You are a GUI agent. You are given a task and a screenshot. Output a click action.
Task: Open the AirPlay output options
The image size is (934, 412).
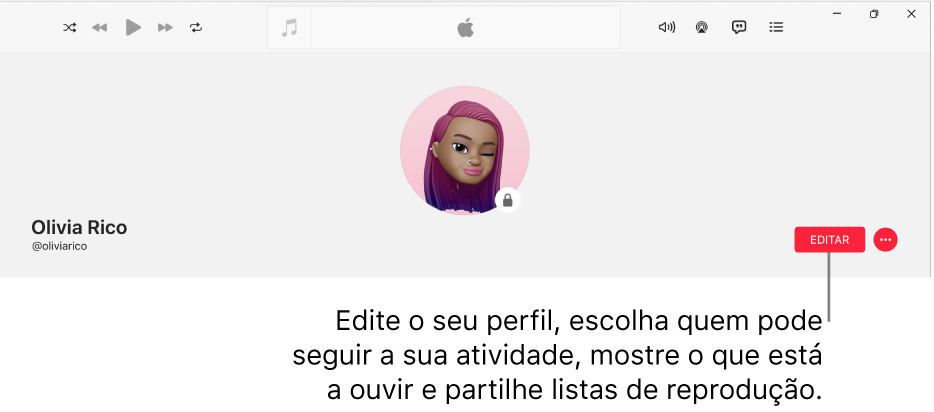pos(702,28)
